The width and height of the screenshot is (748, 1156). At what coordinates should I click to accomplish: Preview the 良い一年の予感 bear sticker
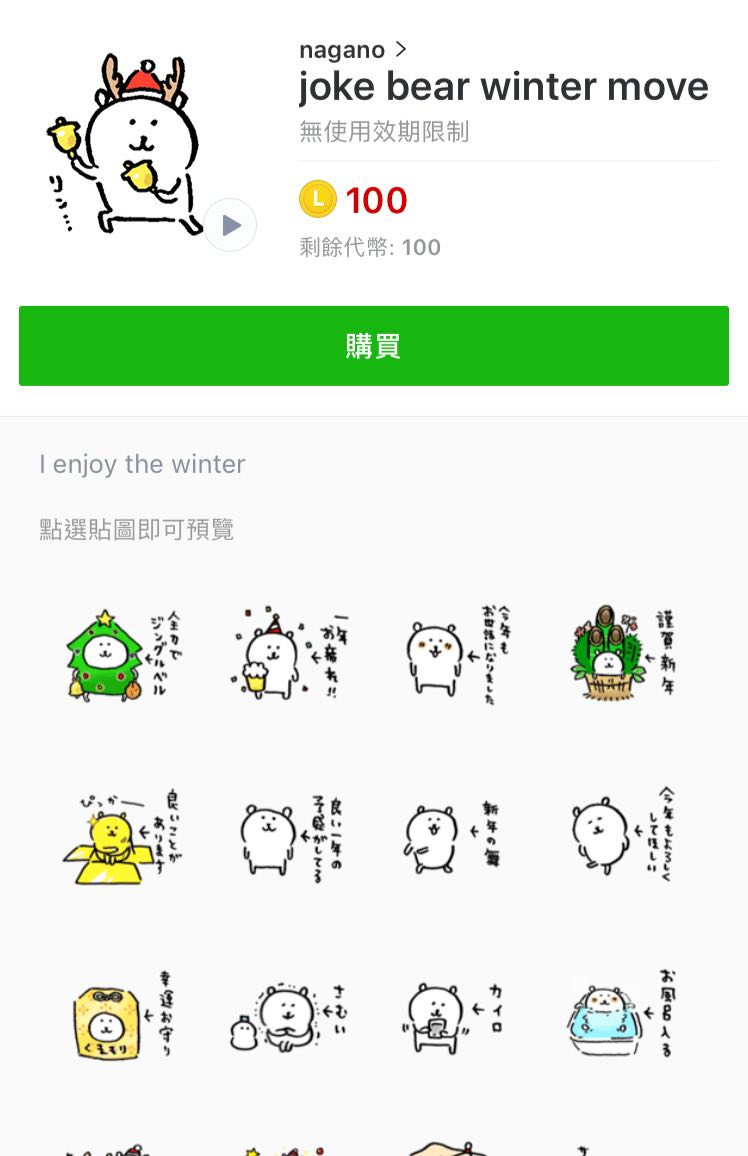(x=290, y=835)
